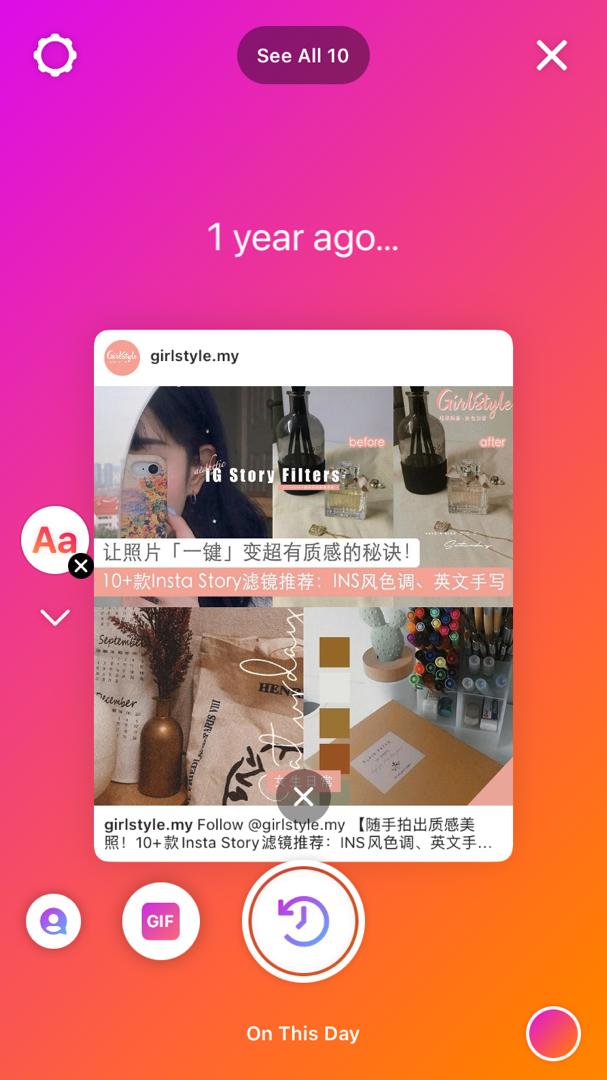Select the Aa text create mode

click(x=53, y=539)
